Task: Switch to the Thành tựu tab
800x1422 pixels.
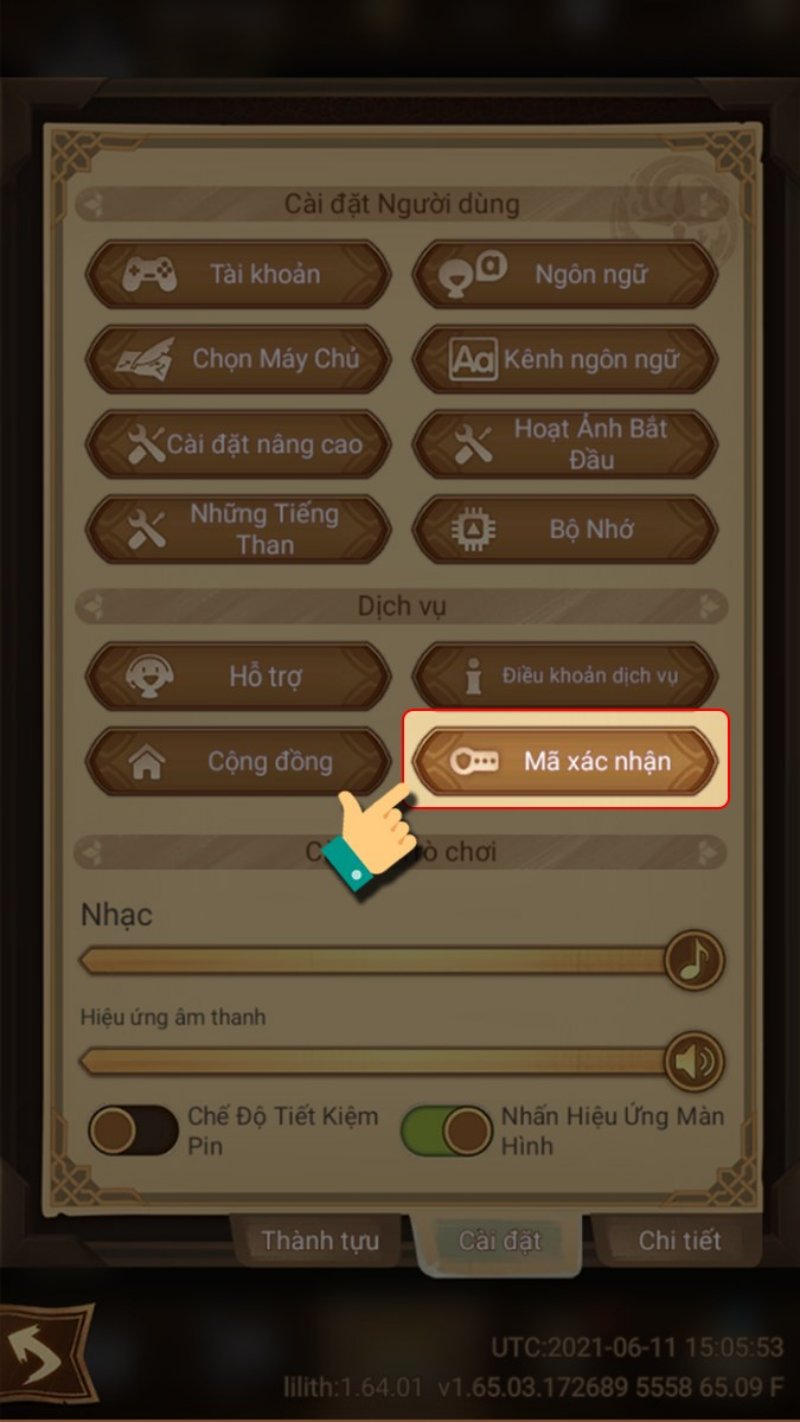Action: click(320, 1239)
